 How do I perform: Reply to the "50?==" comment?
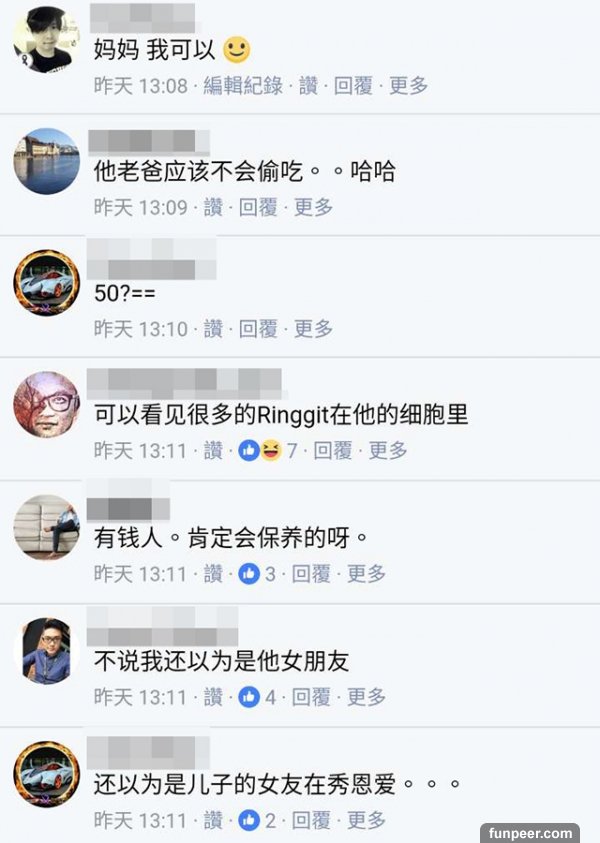258,329
